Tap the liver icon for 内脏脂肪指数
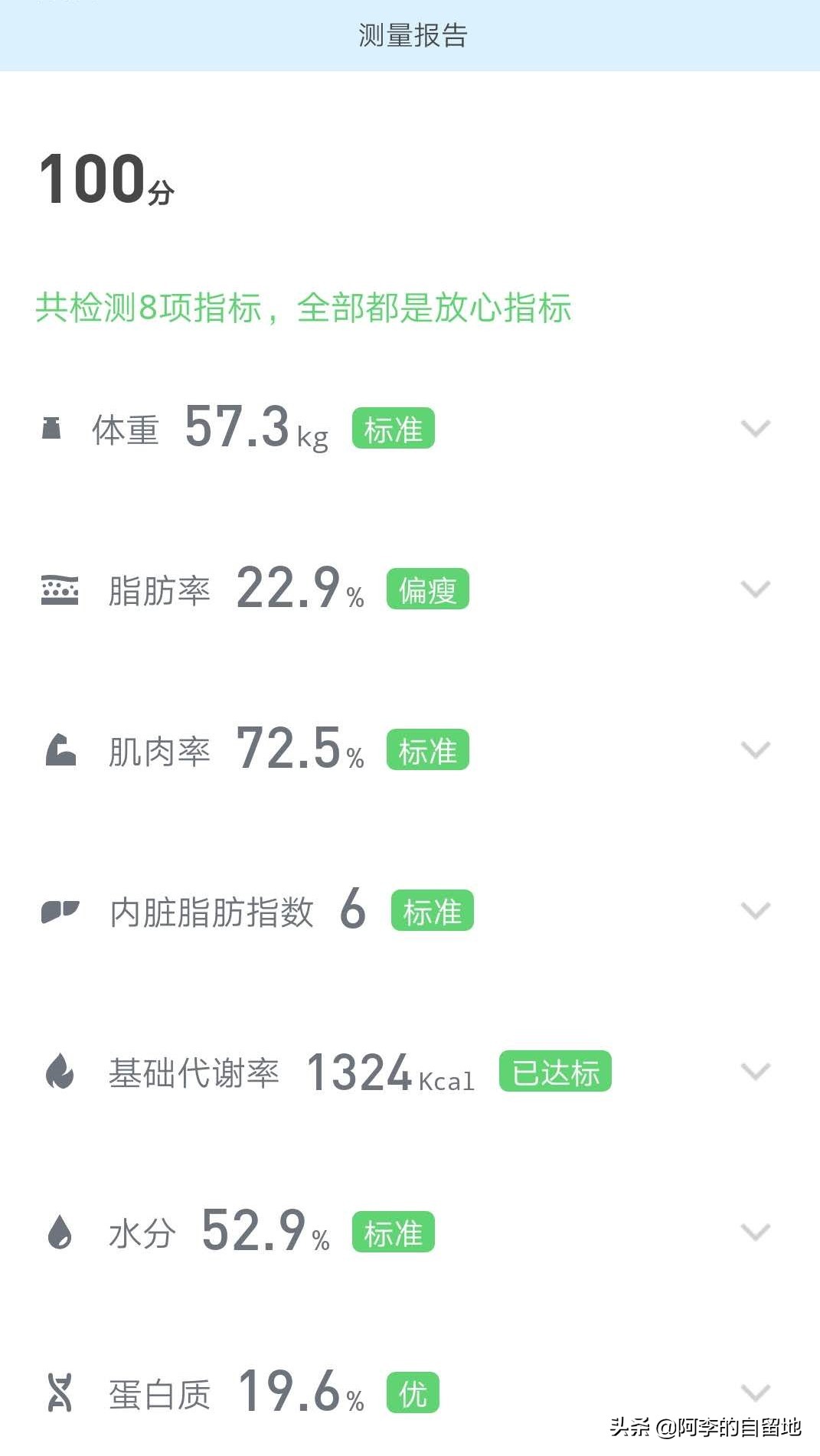 click(x=60, y=909)
